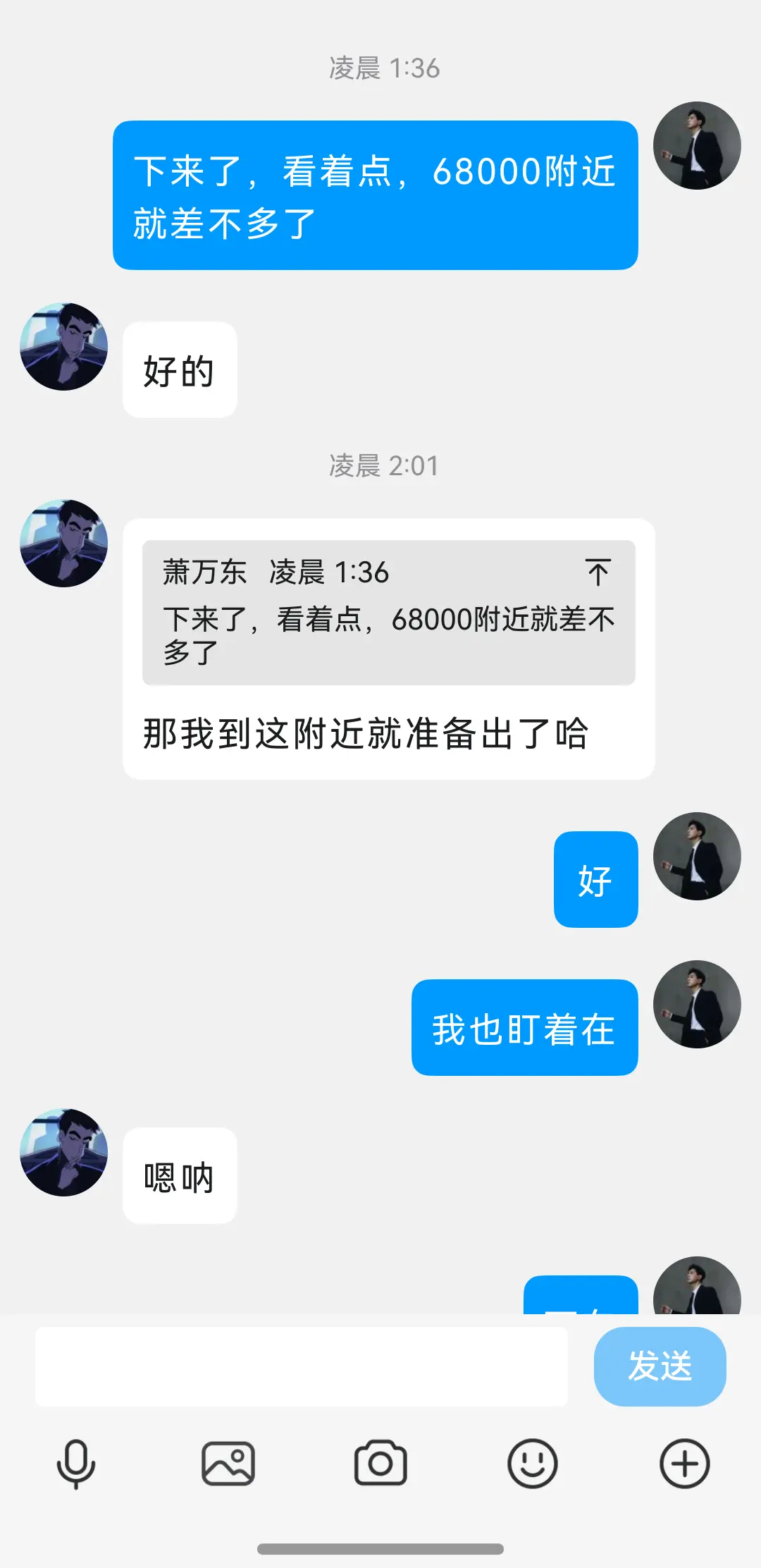The height and width of the screenshot is (1568, 761).
Task: Open the emoji smiley face icon
Action: (533, 1463)
